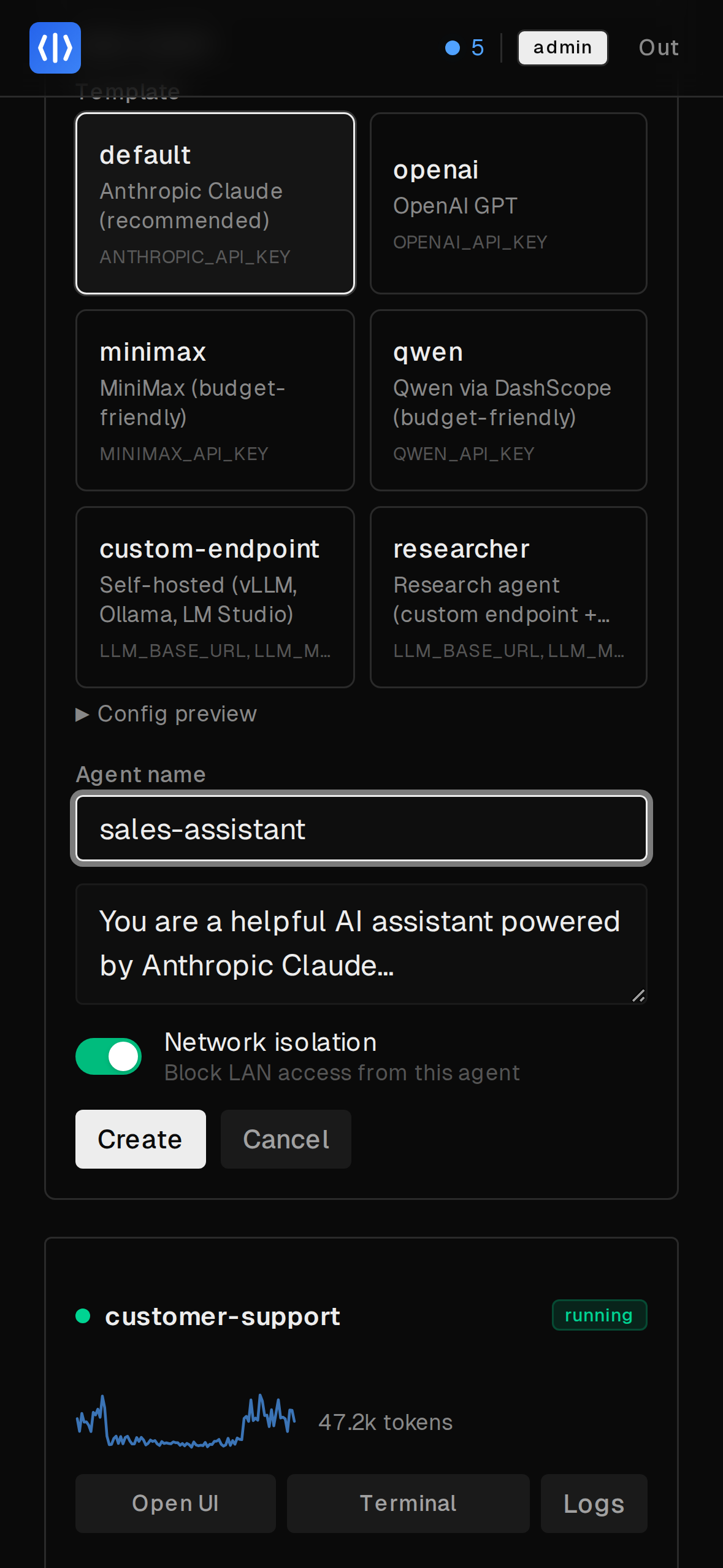Select the researcher template card
This screenshot has height=1568, width=723.
508,597
